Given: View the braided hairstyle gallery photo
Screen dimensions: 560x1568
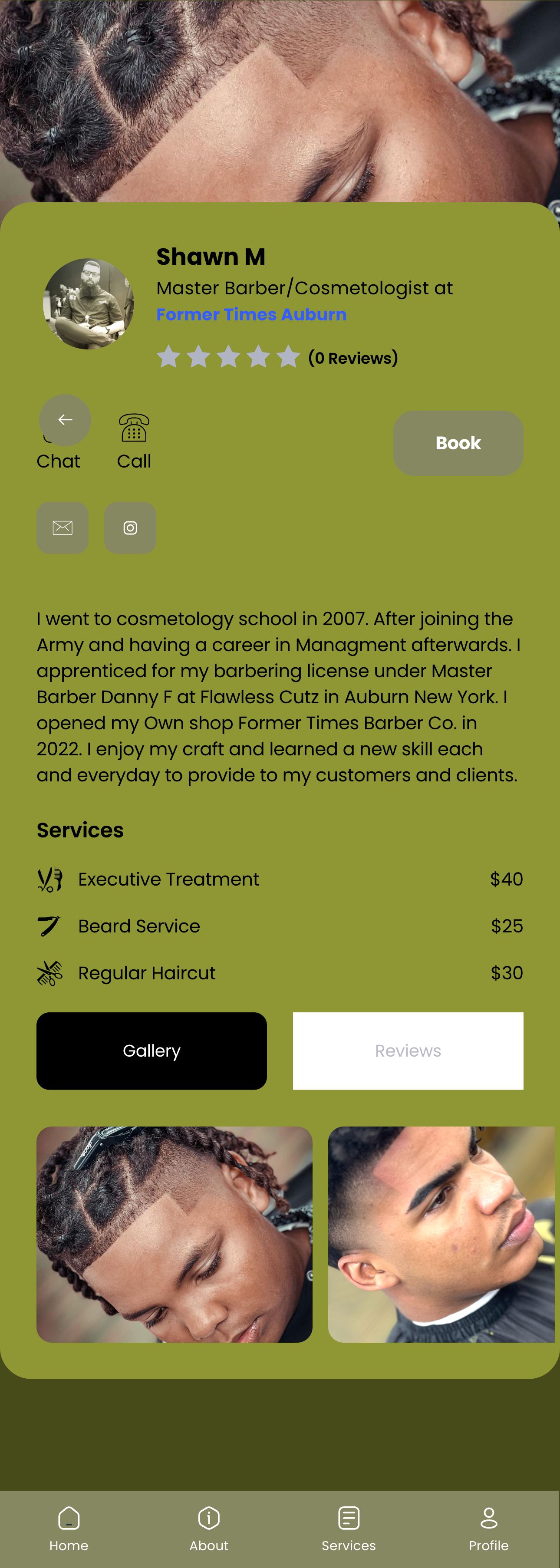Looking at the screenshot, I should pyautogui.click(x=175, y=1235).
